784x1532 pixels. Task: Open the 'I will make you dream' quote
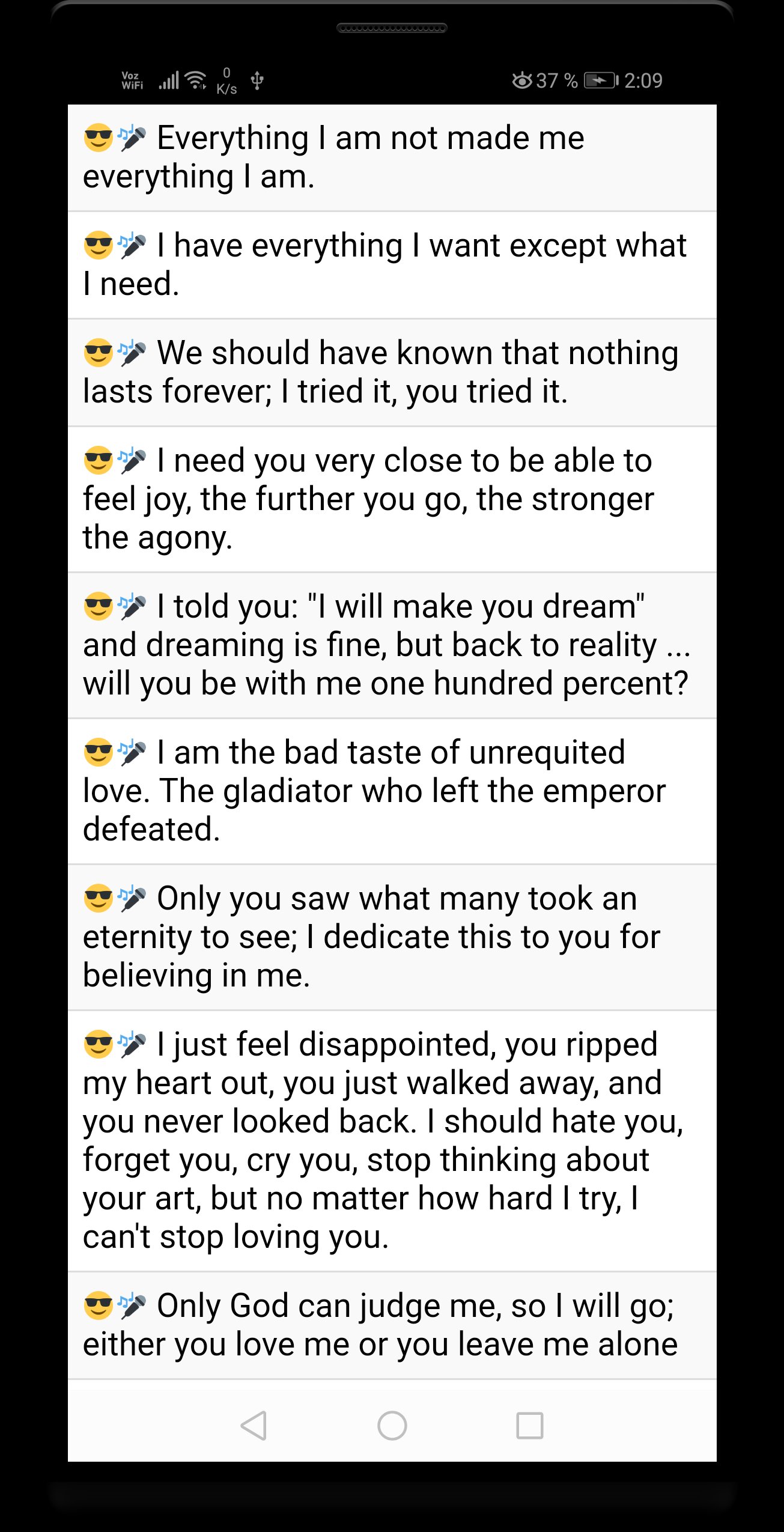392,645
